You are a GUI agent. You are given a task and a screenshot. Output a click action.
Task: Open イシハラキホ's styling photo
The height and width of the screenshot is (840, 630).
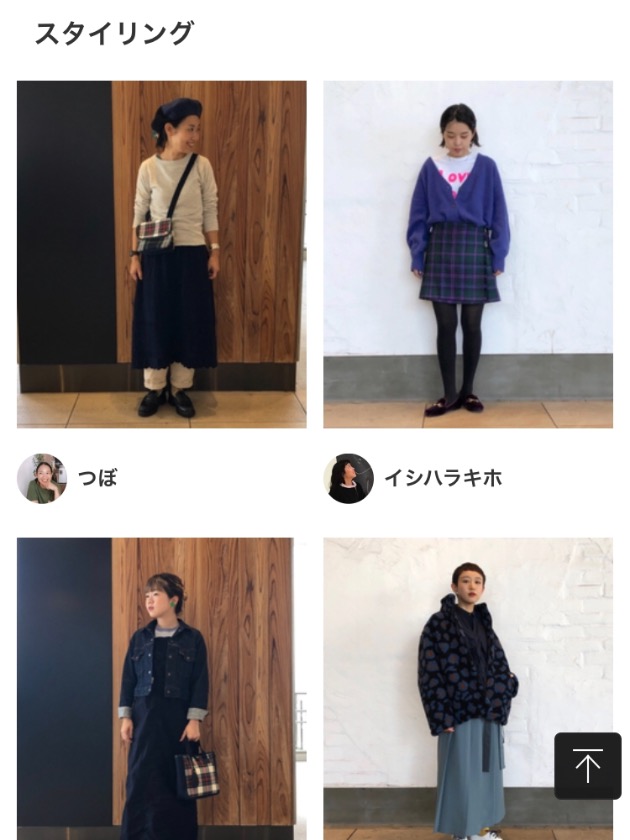467,254
